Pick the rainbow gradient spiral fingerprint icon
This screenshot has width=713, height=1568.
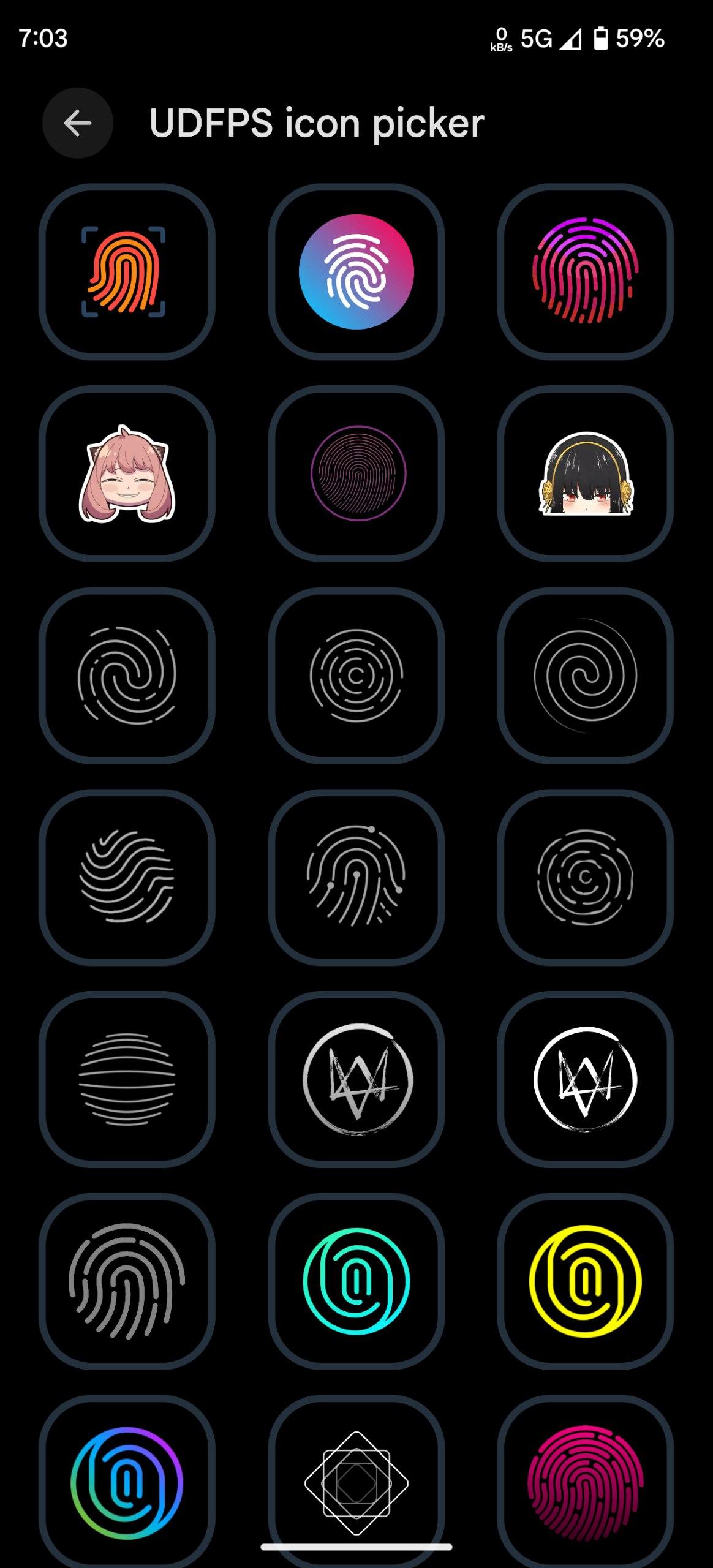[x=127, y=1483]
